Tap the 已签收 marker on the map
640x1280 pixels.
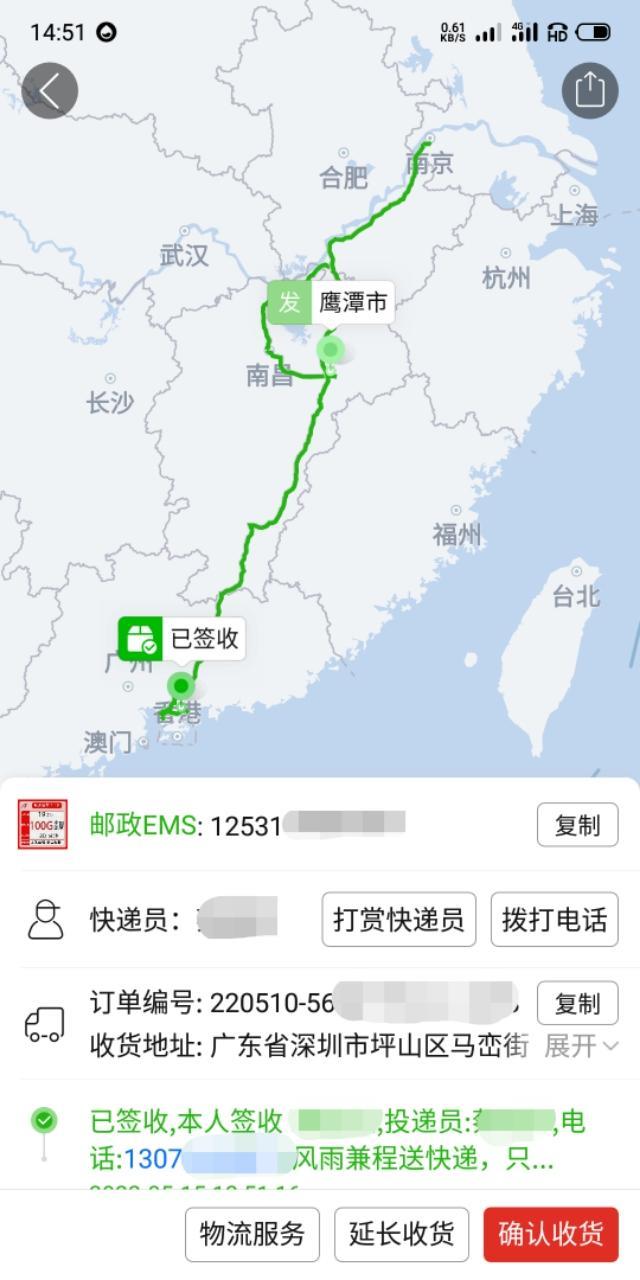coord(181,639)
